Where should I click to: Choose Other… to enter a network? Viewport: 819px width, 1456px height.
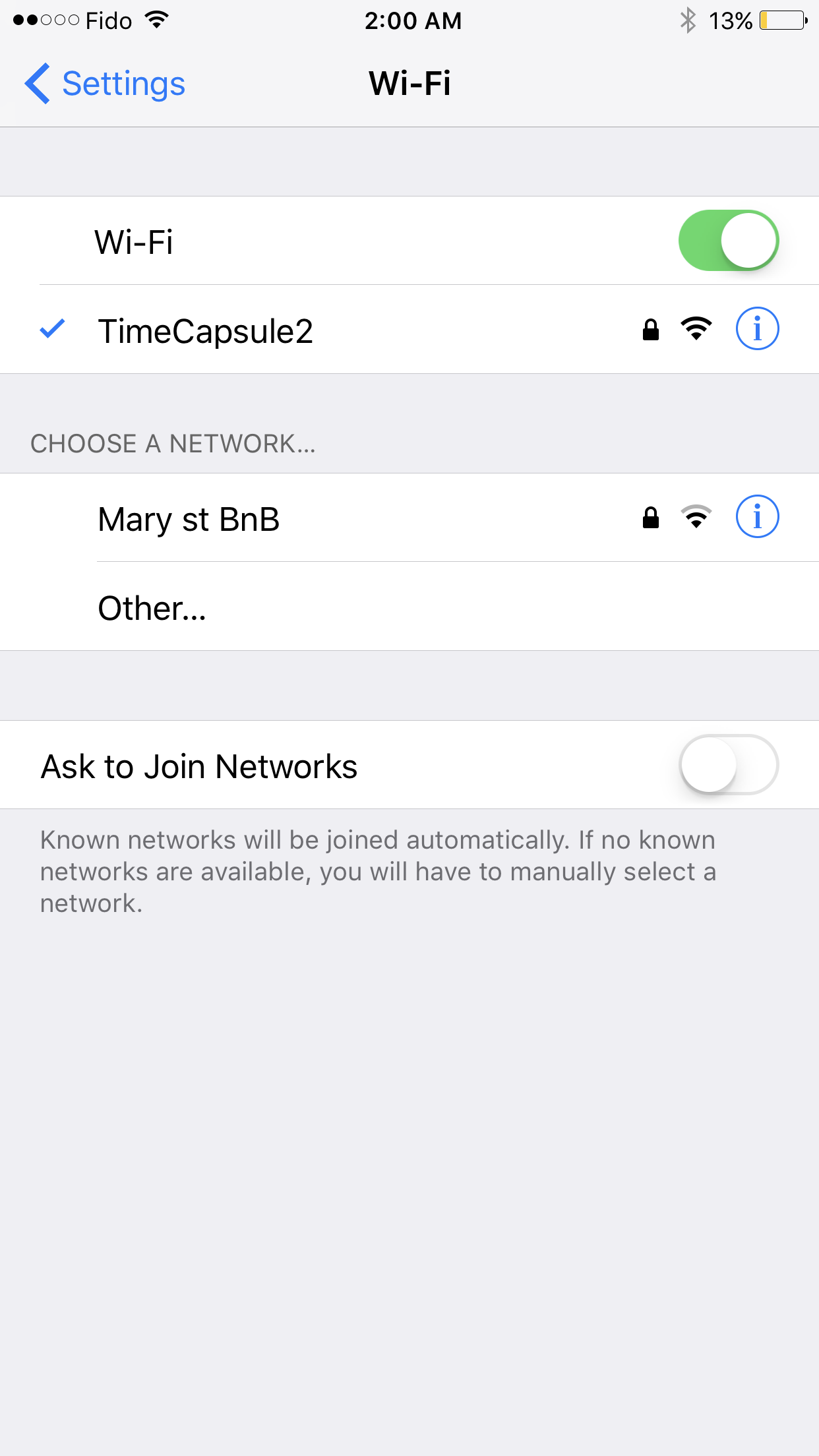point(152,607)
